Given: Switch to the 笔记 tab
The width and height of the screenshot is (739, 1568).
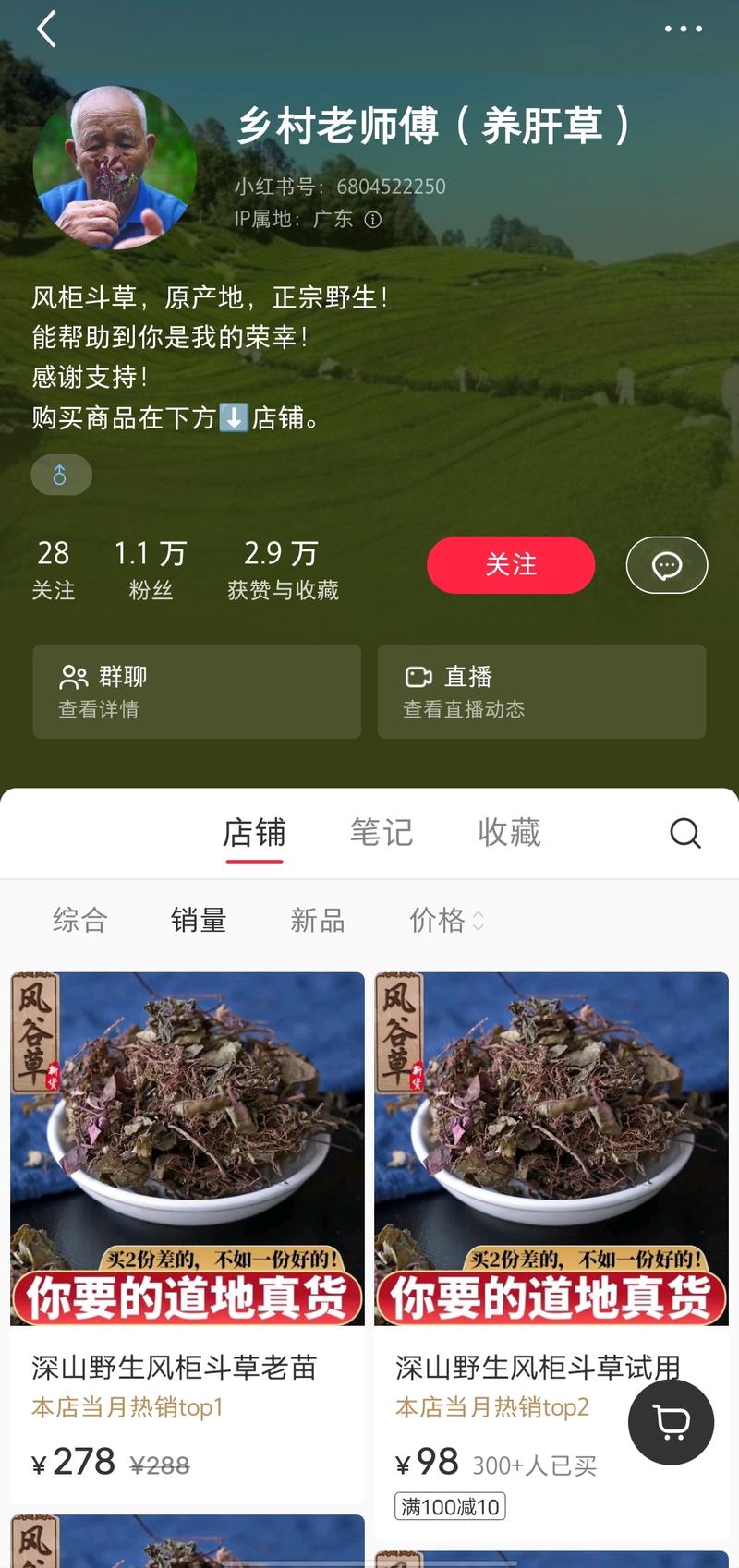Looking at the screenshot, I should point(382,832).
